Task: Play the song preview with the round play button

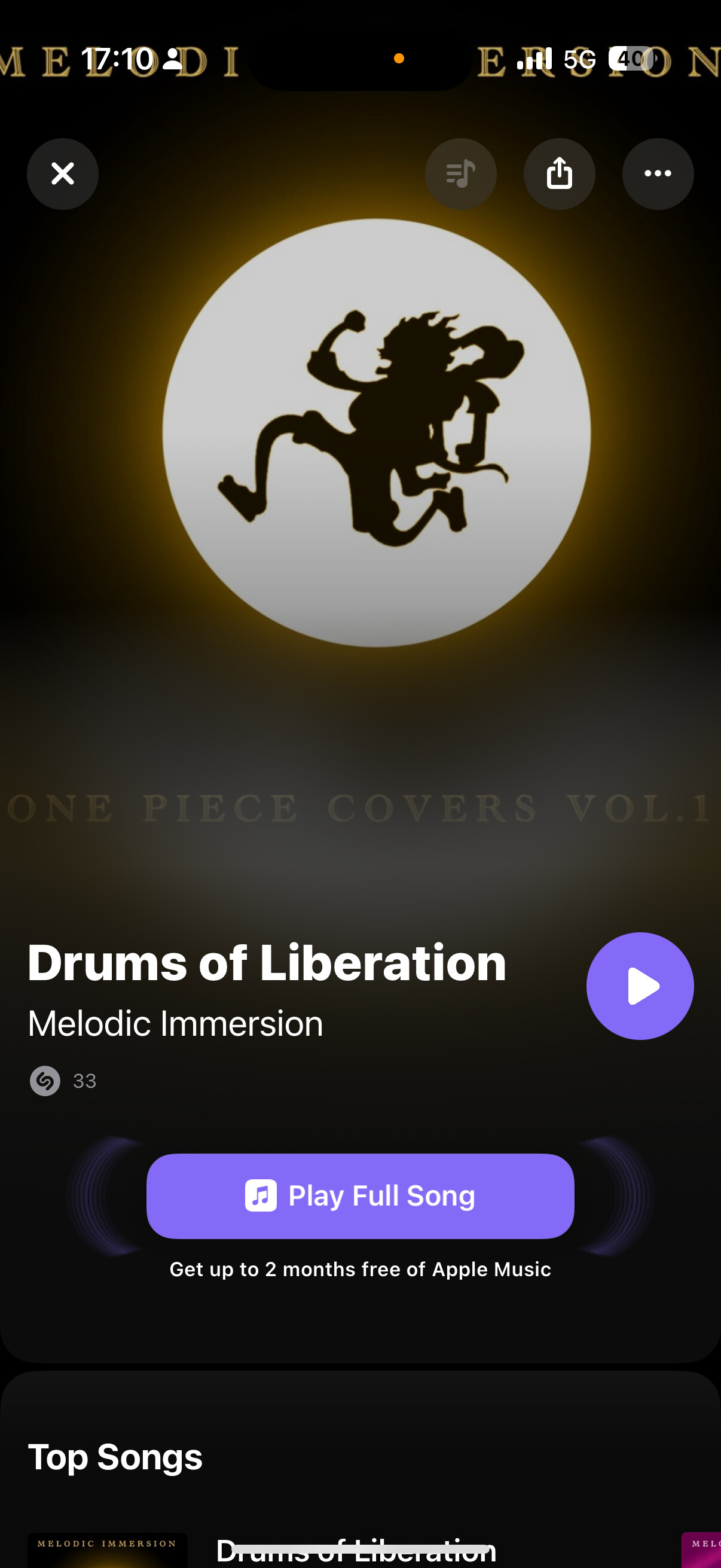Action: coord(640,986)
